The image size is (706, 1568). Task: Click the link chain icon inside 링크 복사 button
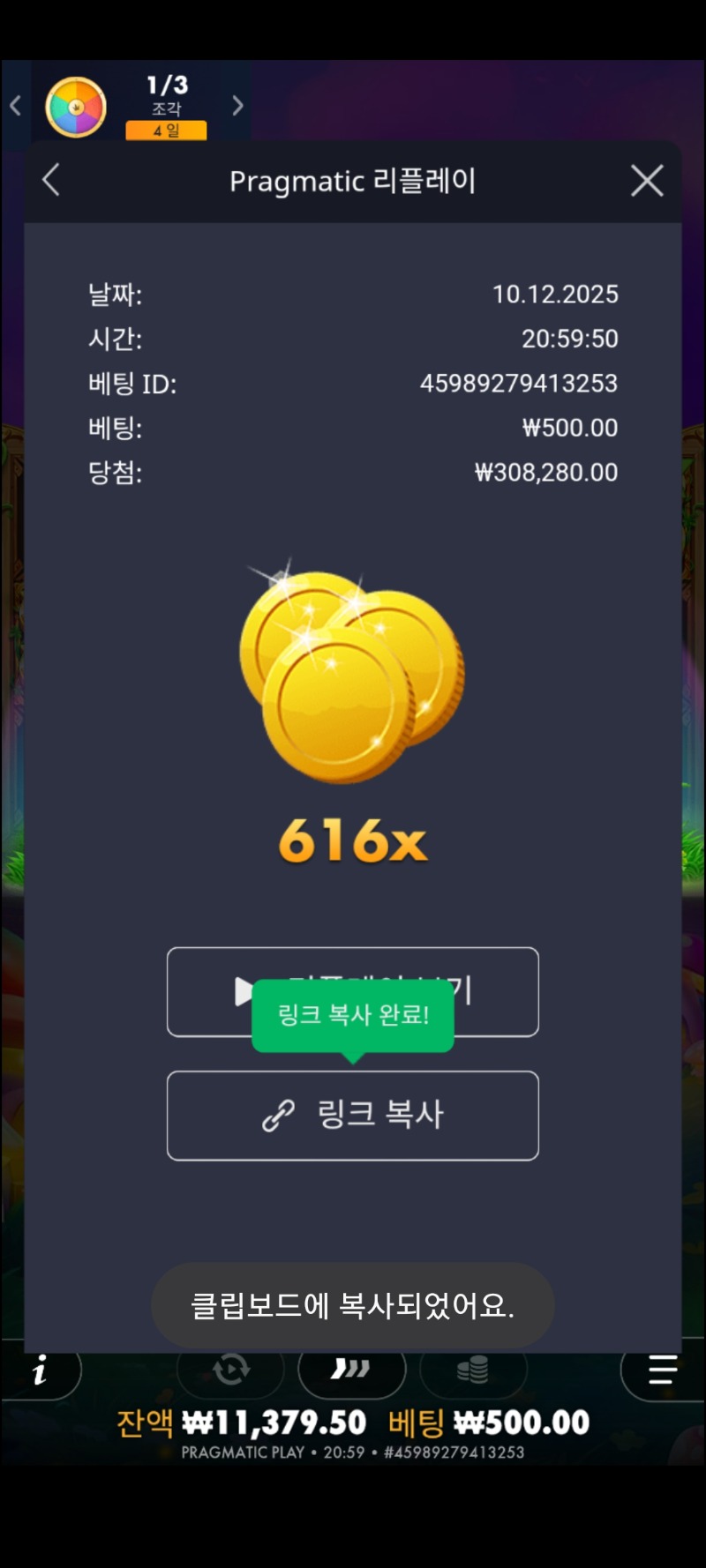pos(279,1114)
